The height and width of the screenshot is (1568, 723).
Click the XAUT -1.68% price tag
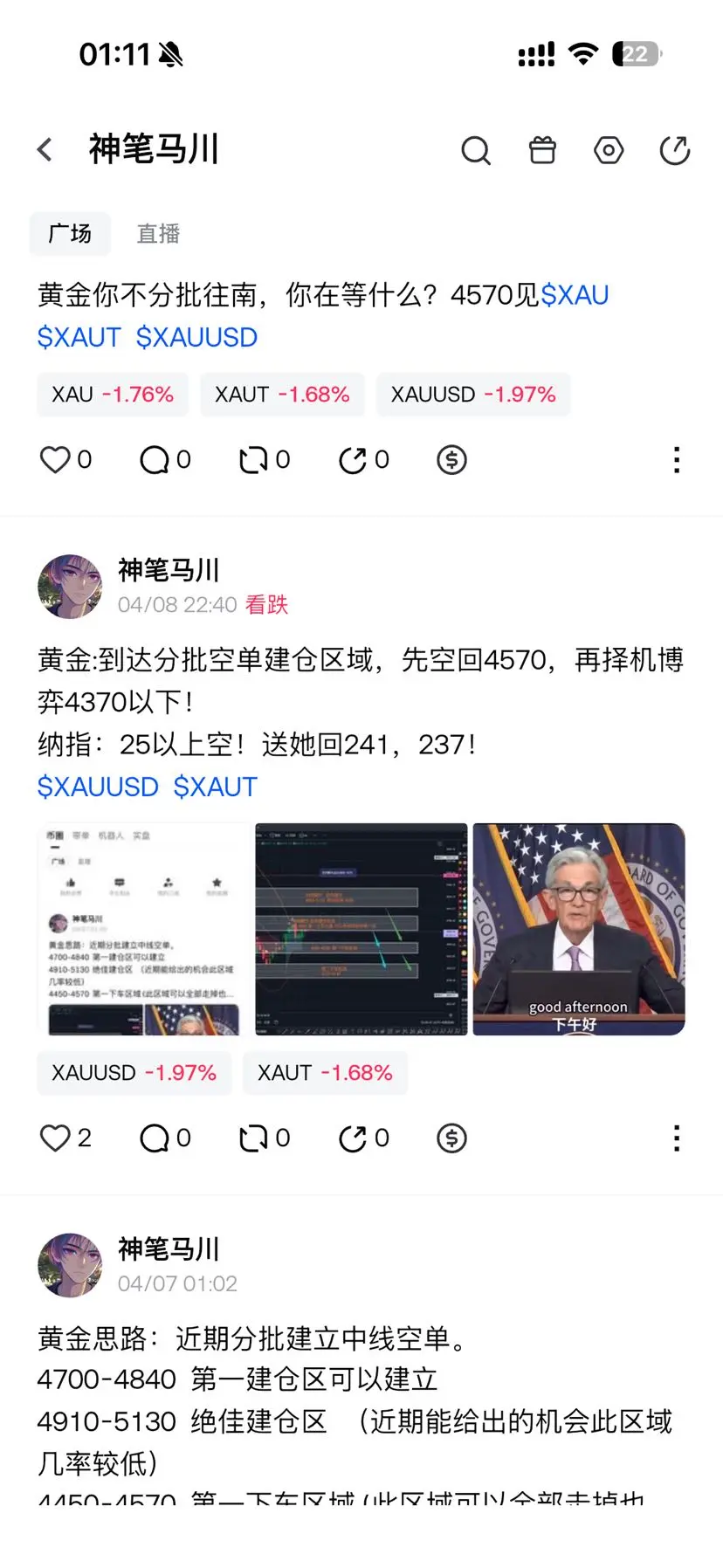click(282, 394)
